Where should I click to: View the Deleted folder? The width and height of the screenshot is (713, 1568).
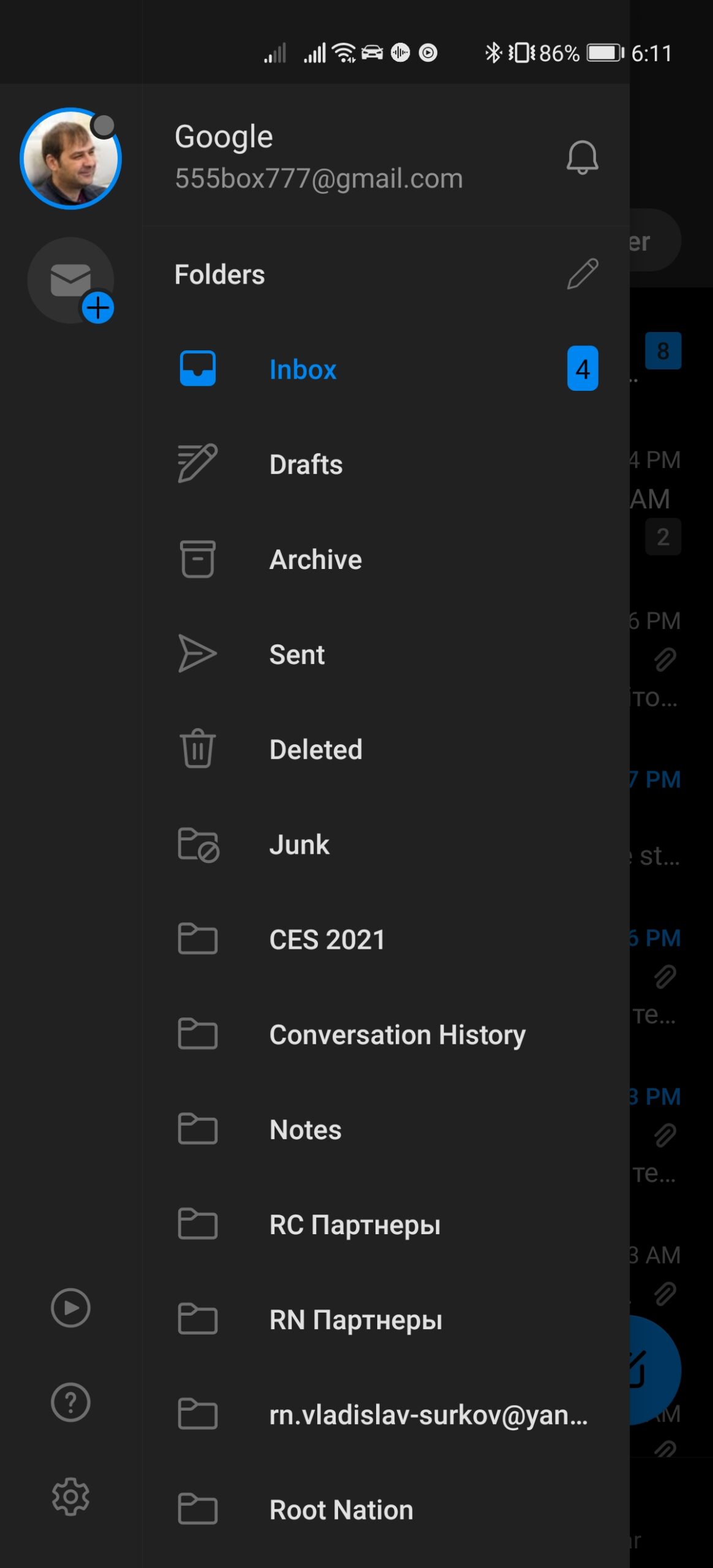tap(387, 749)
